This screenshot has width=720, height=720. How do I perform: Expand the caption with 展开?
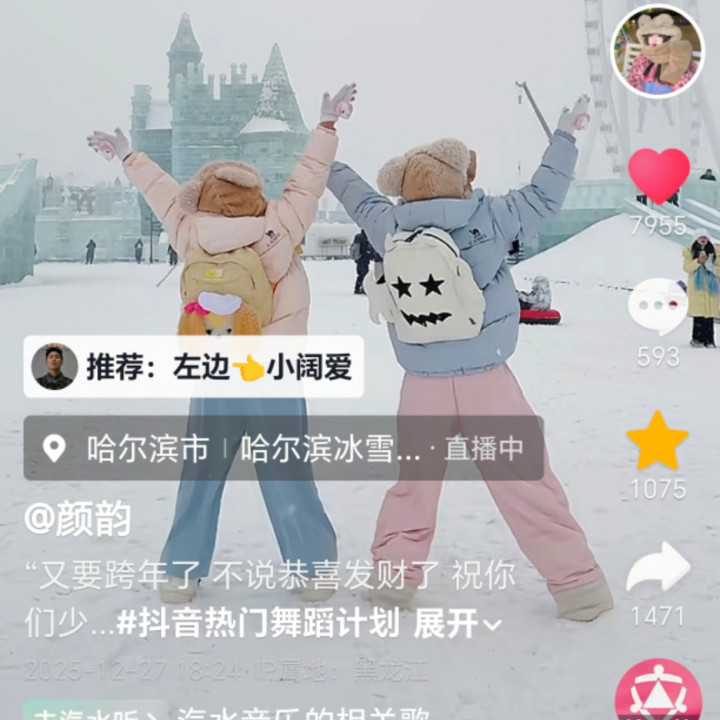(457, 624)
